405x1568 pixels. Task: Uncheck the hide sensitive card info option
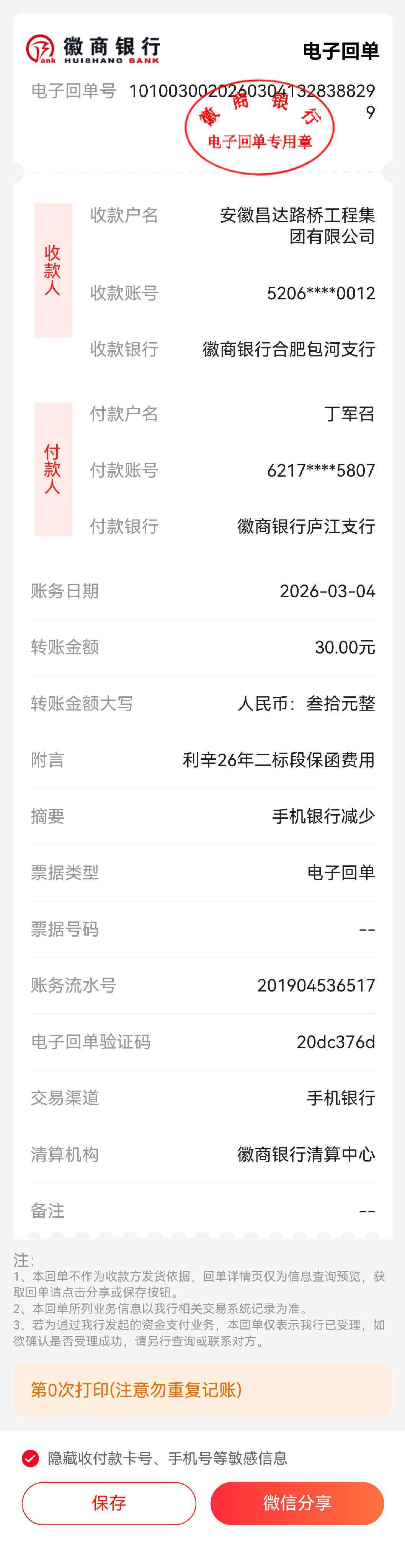coord(31,1458)
